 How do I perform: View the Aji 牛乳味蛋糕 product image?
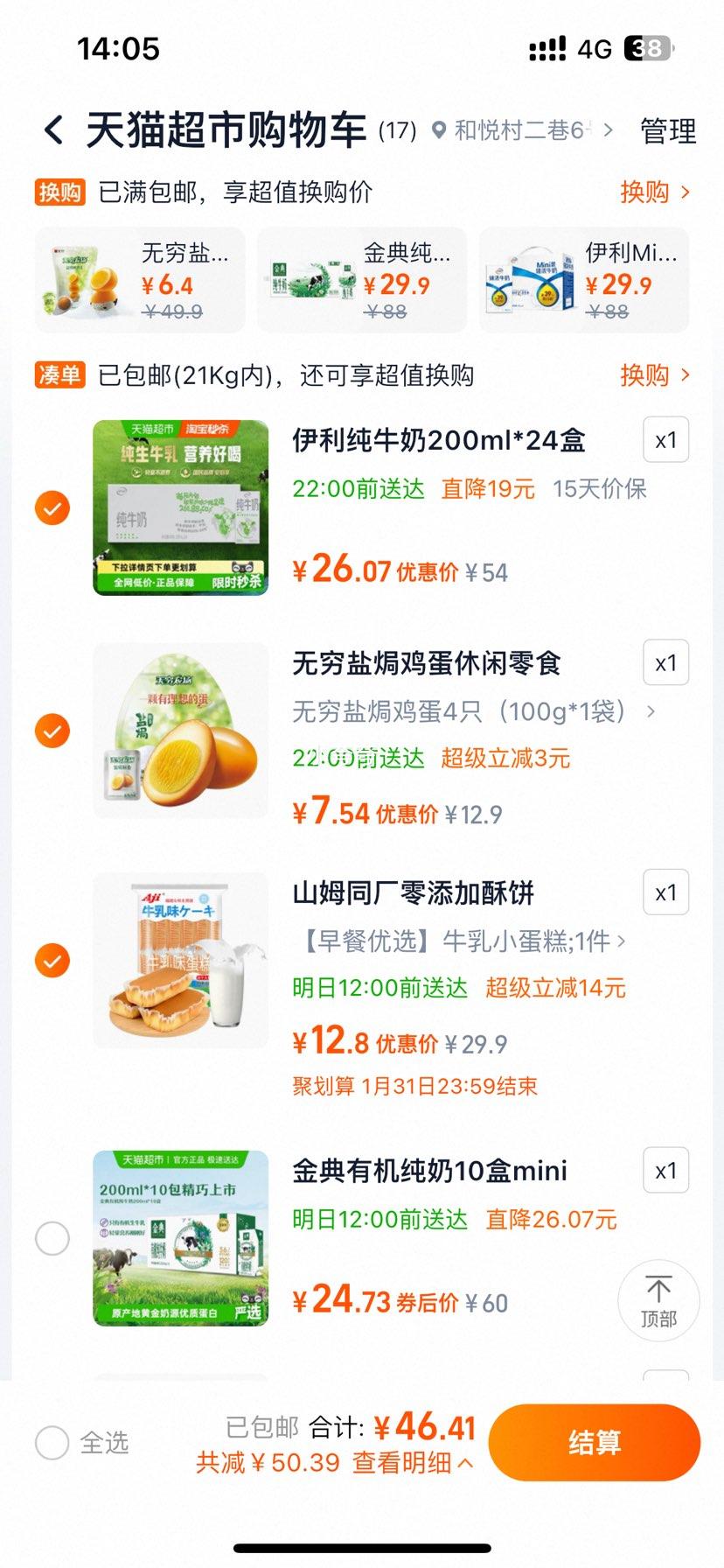tap(180, 961)
